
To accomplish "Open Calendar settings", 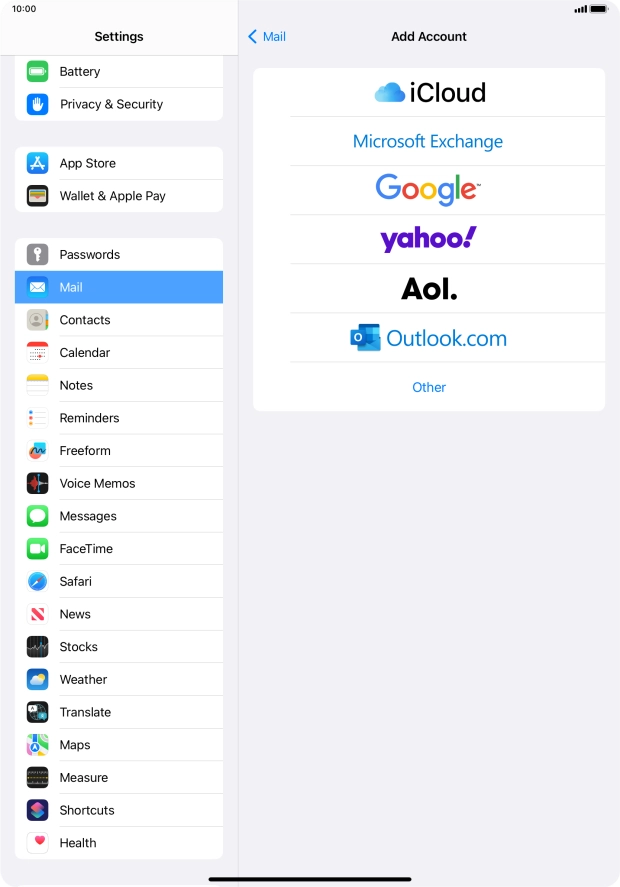I will pyautogui.click(x=118, y=353).
